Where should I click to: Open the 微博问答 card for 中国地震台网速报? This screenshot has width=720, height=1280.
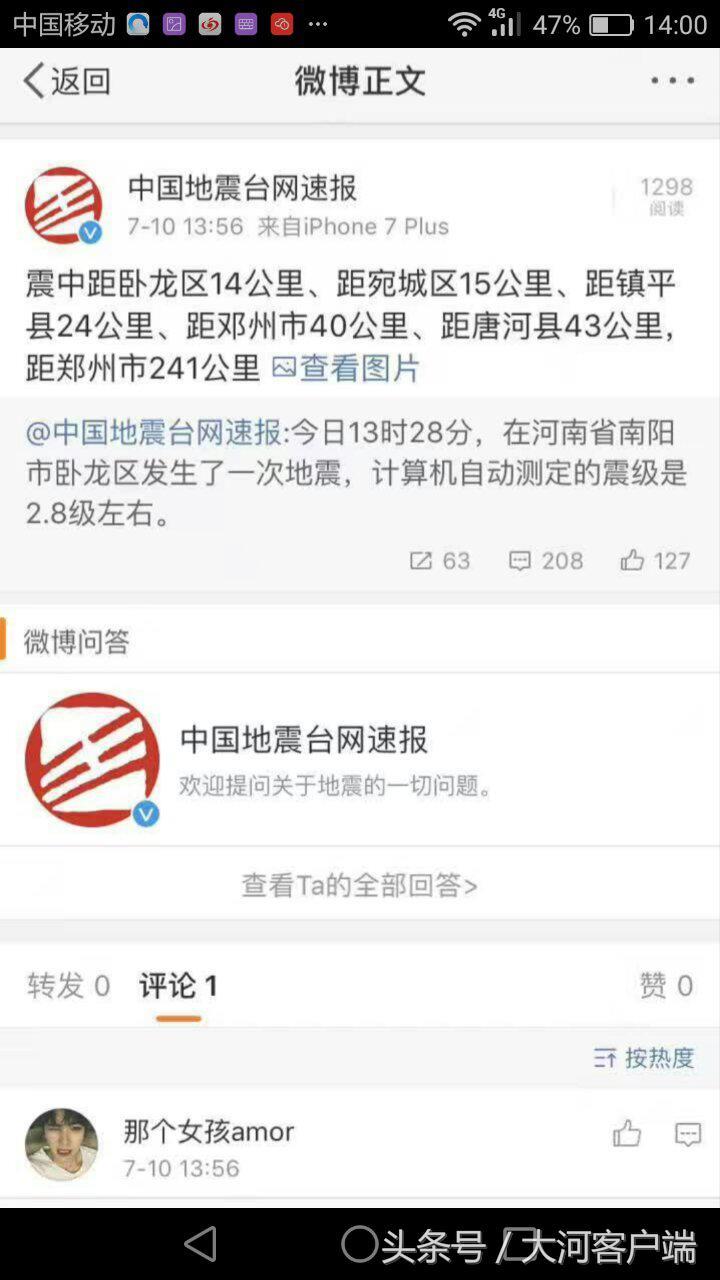[x=359, y=759]
